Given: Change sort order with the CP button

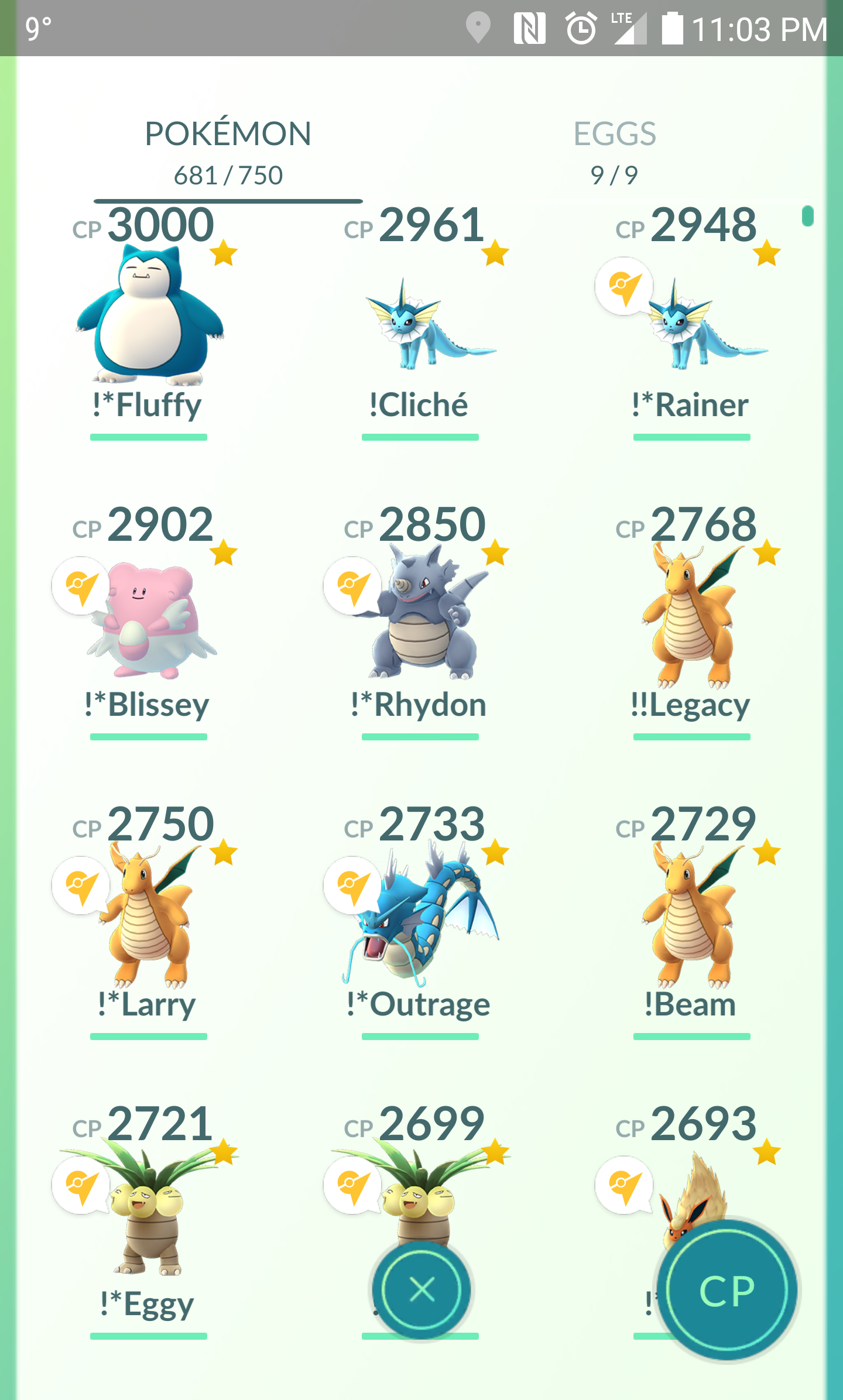Looking at the screenshot, I should 727,1290.
